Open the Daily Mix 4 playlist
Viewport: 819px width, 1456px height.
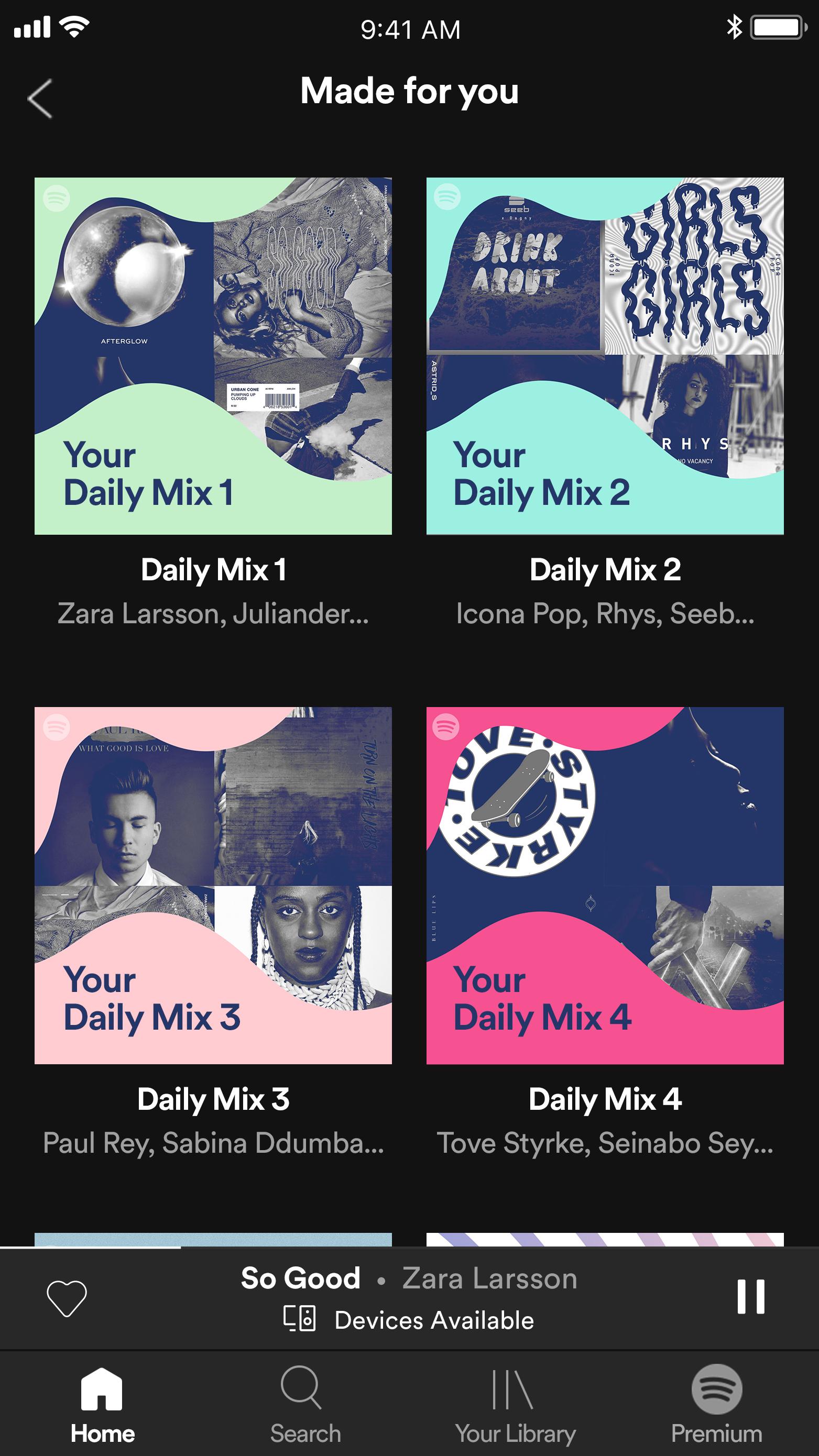coord(605,885)
